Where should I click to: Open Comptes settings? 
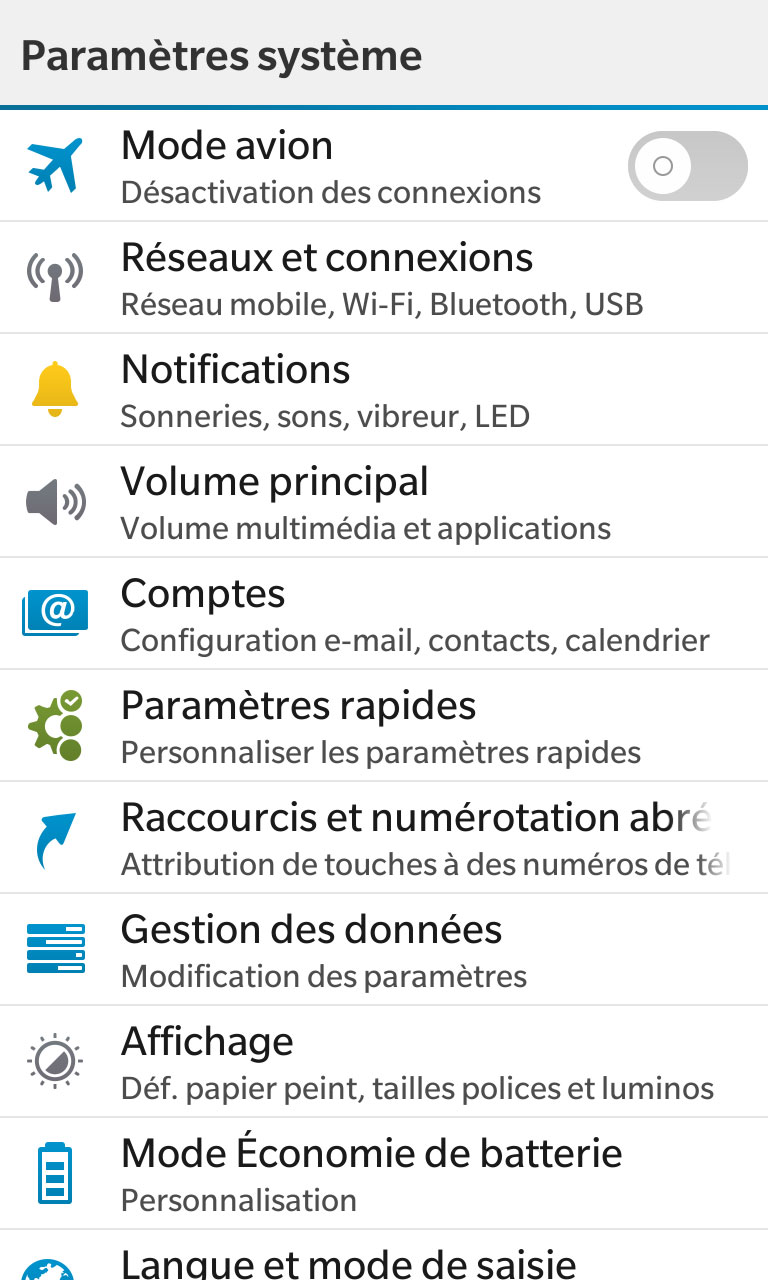click(x=384, y=614)
